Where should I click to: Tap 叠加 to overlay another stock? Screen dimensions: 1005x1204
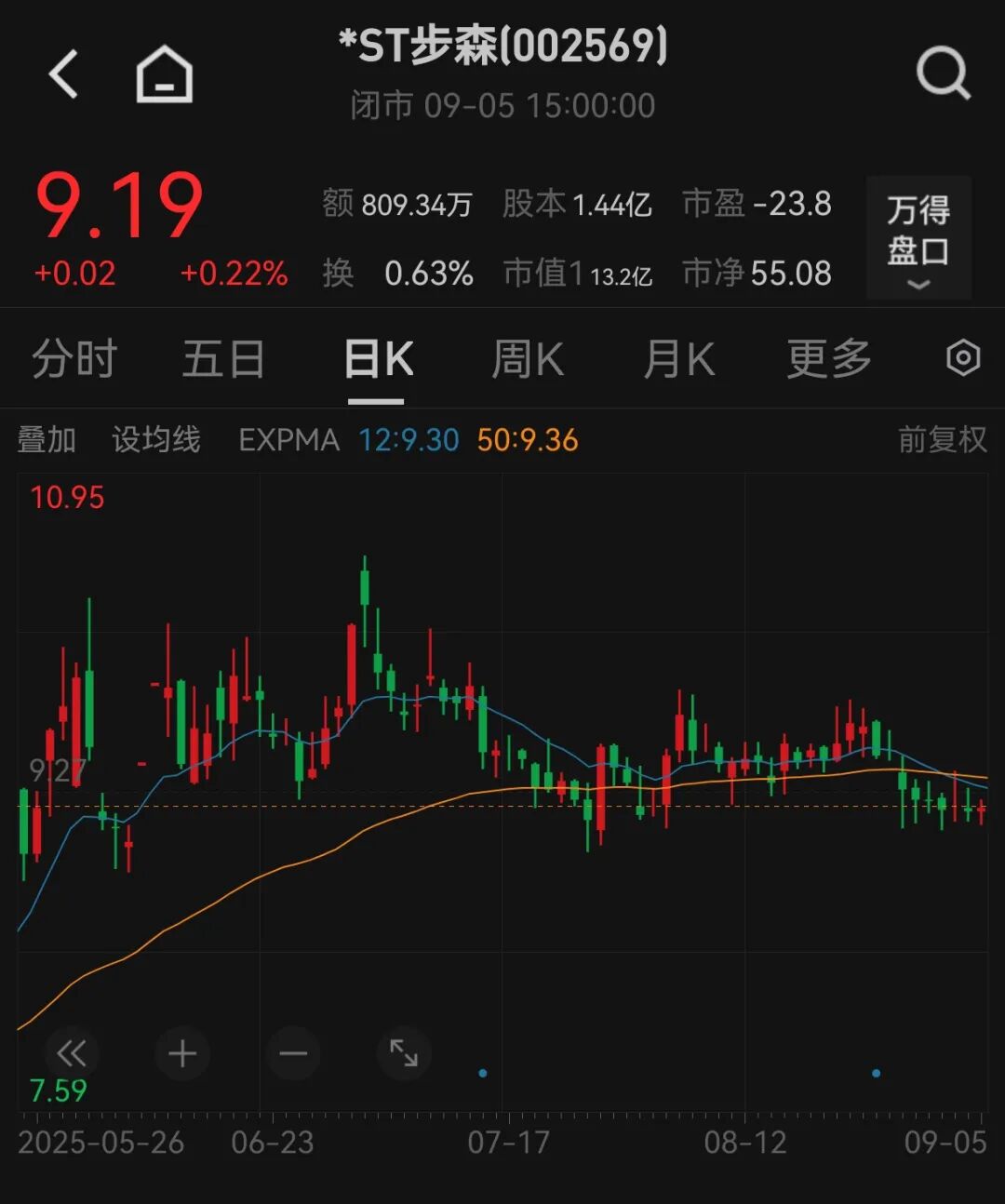(x=47, y=439)
